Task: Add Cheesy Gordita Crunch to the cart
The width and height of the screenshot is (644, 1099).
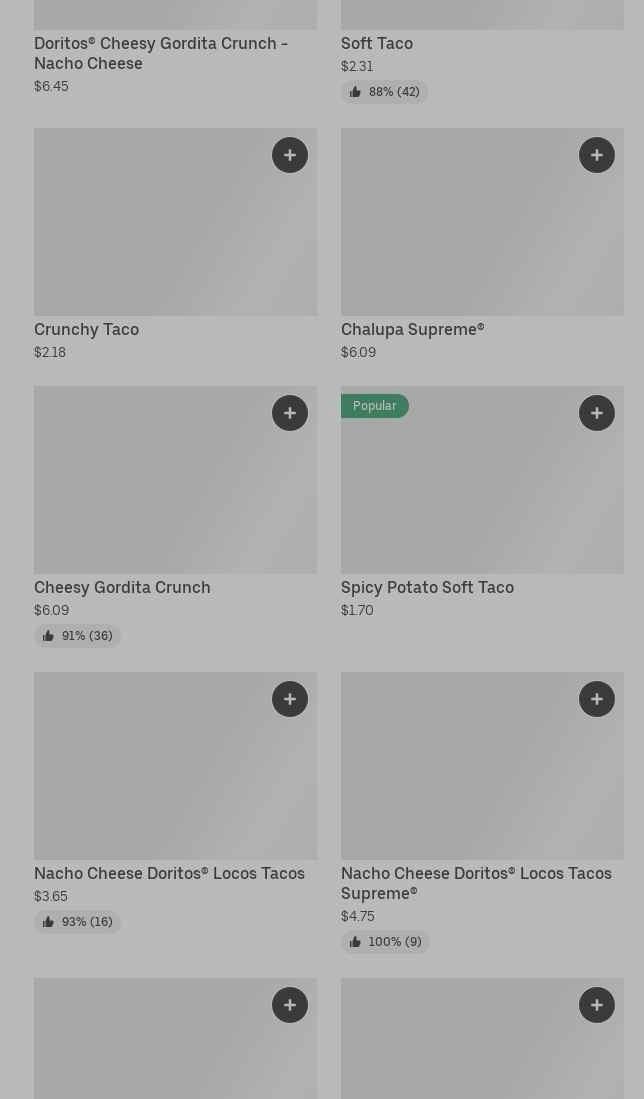Action: tap(290, 413)
